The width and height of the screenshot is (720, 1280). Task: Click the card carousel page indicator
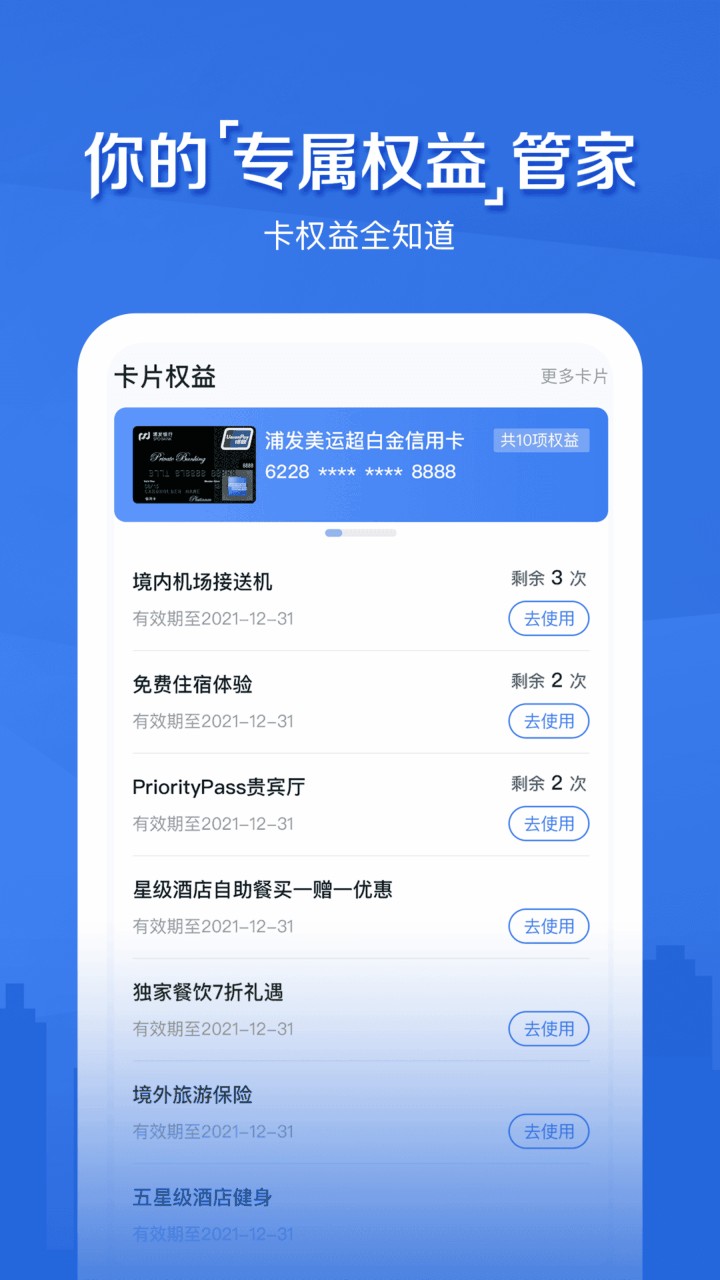[360, 533]
